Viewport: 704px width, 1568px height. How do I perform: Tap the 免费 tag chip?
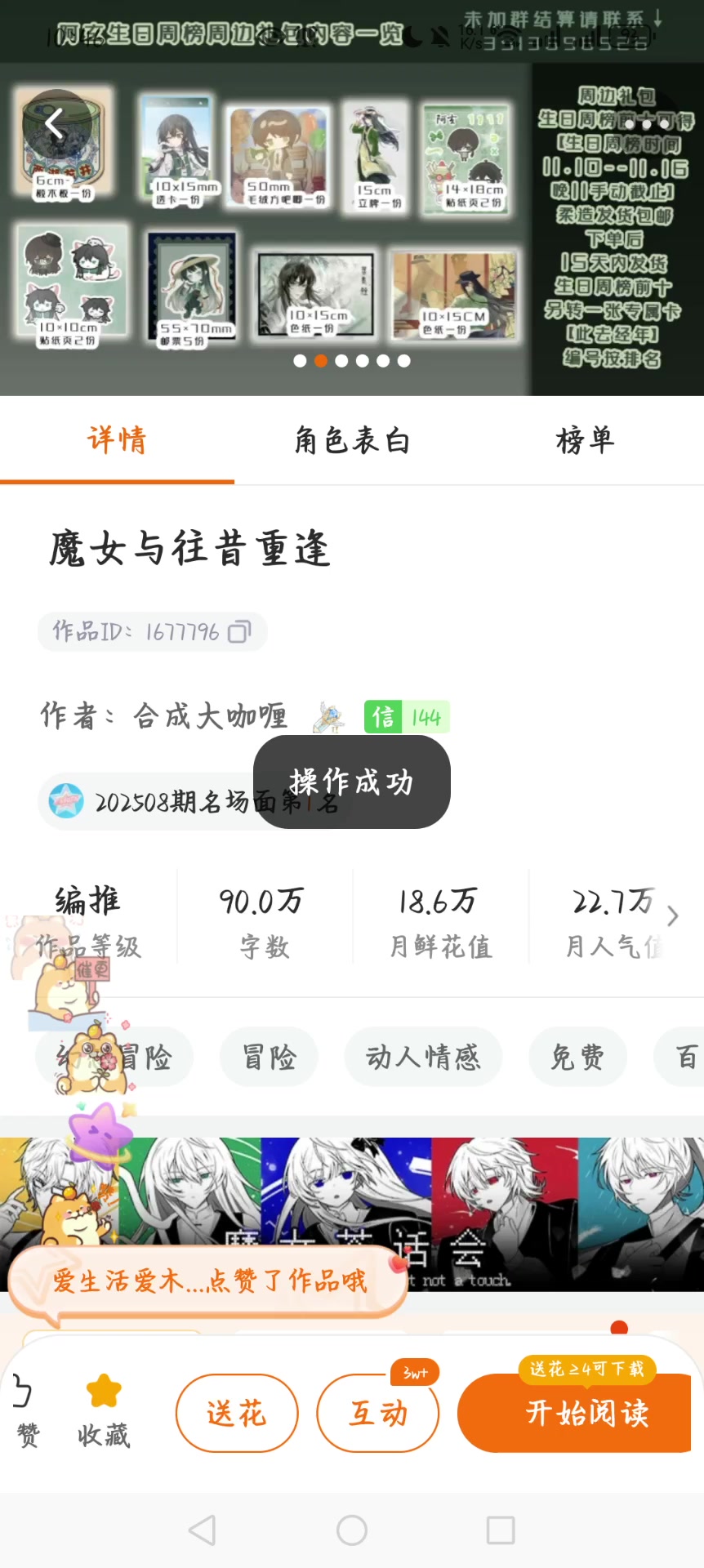[577, 1058]
